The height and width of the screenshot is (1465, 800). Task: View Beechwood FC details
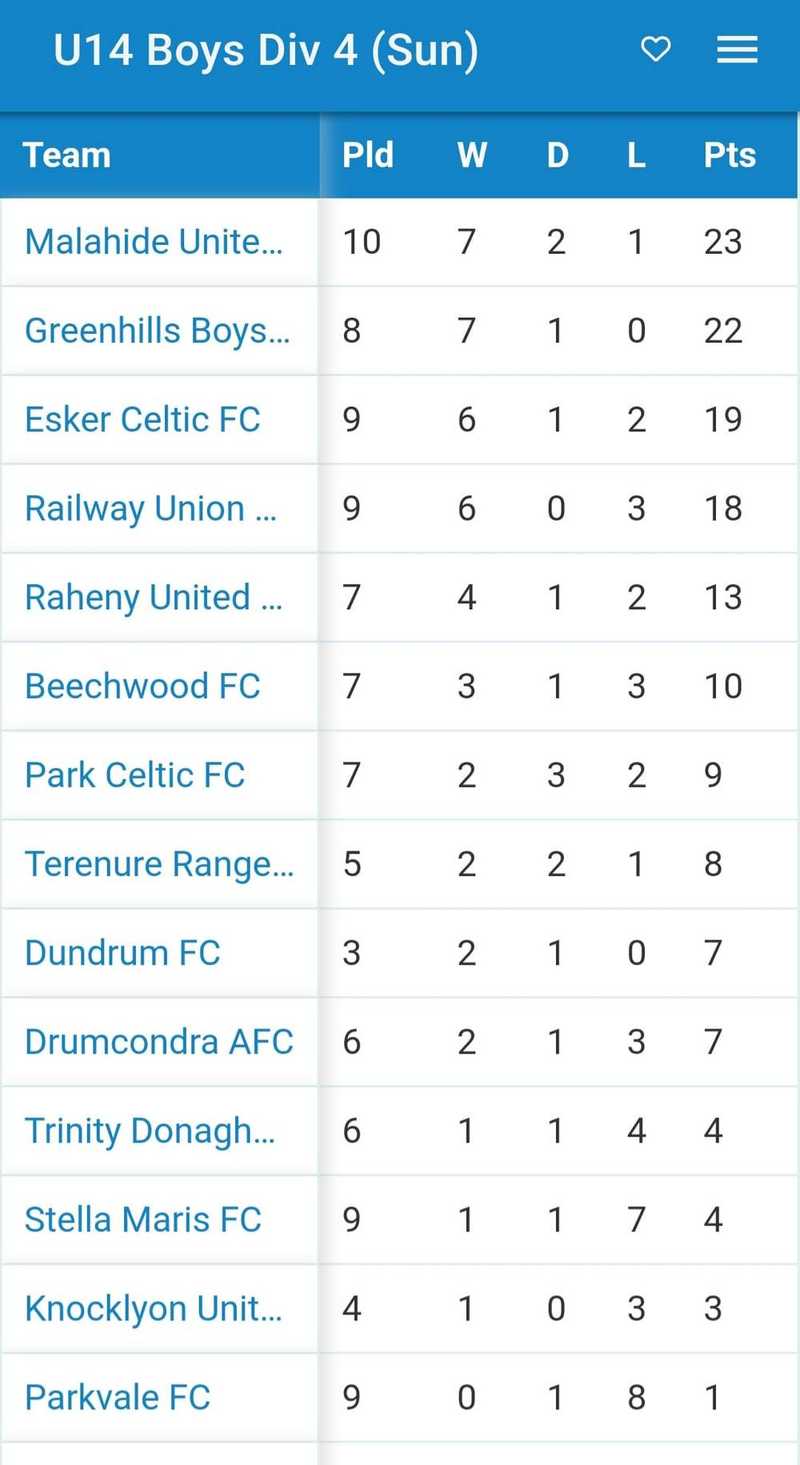pyautogui.click(x=142, y=686)
